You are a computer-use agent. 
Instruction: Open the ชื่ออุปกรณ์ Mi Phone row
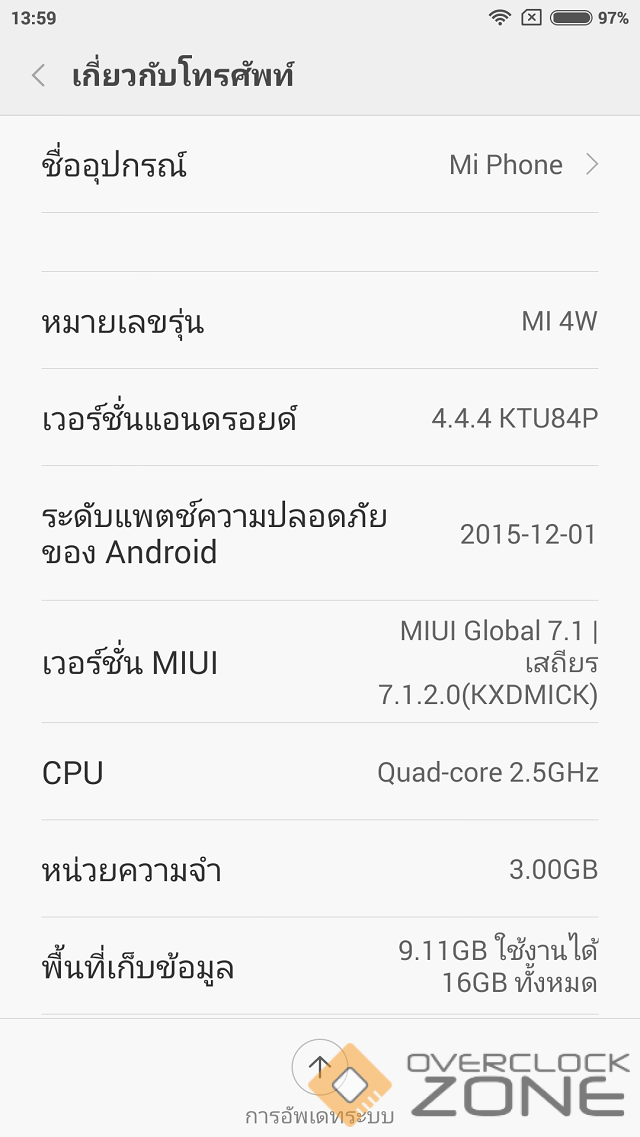320,165
